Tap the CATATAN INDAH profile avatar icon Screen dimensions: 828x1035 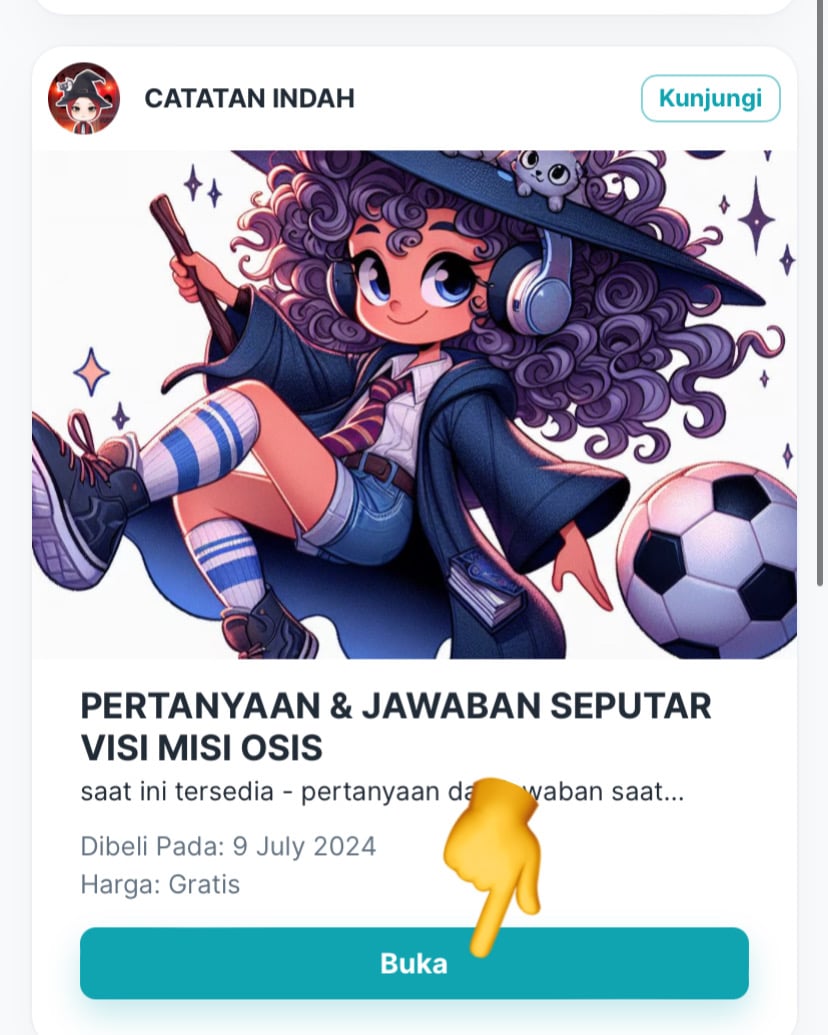[85, 98]
